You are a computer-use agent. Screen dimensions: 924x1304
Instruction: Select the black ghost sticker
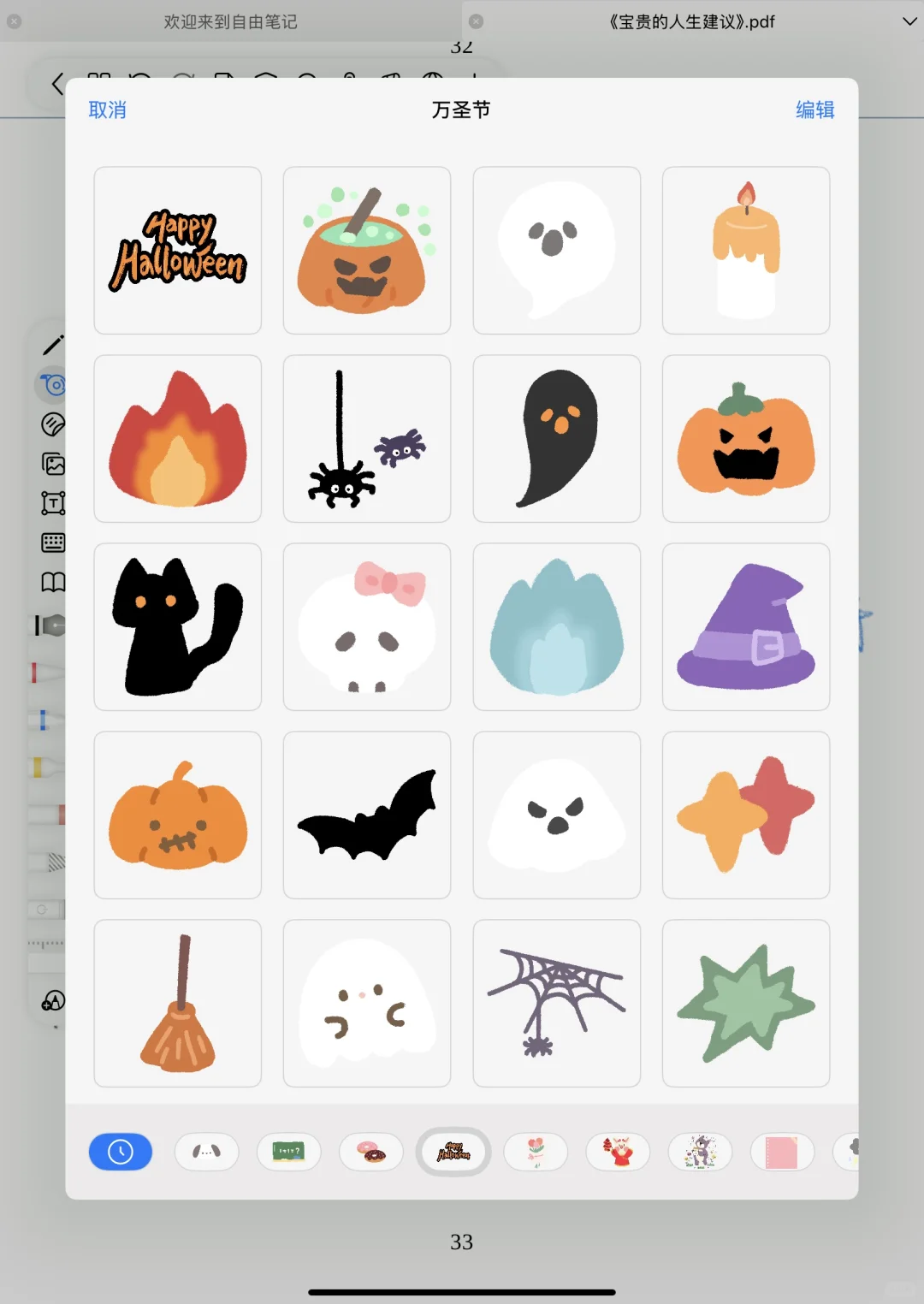point(557,439)
